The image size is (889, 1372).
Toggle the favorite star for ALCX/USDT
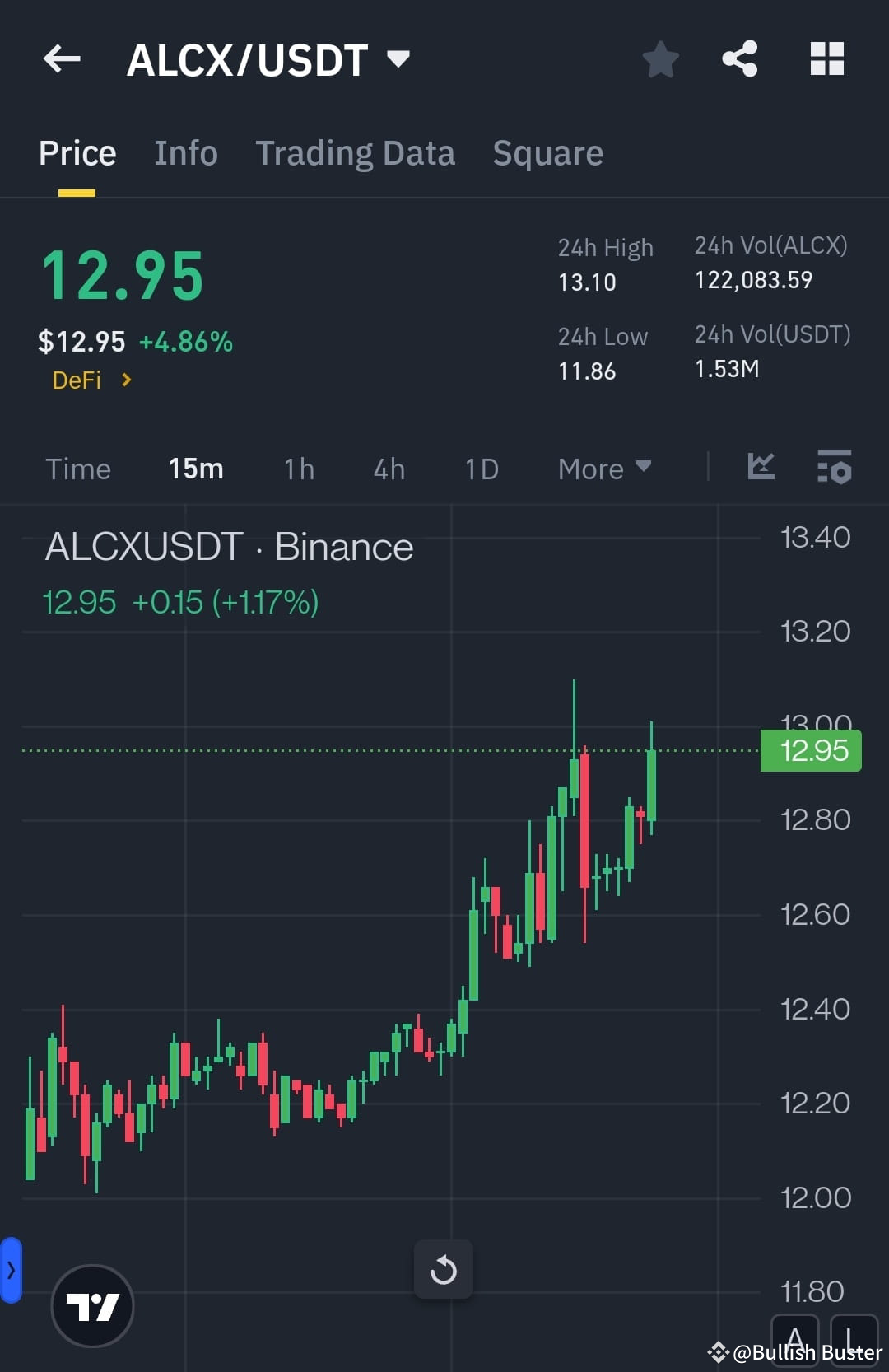(660, 58)
